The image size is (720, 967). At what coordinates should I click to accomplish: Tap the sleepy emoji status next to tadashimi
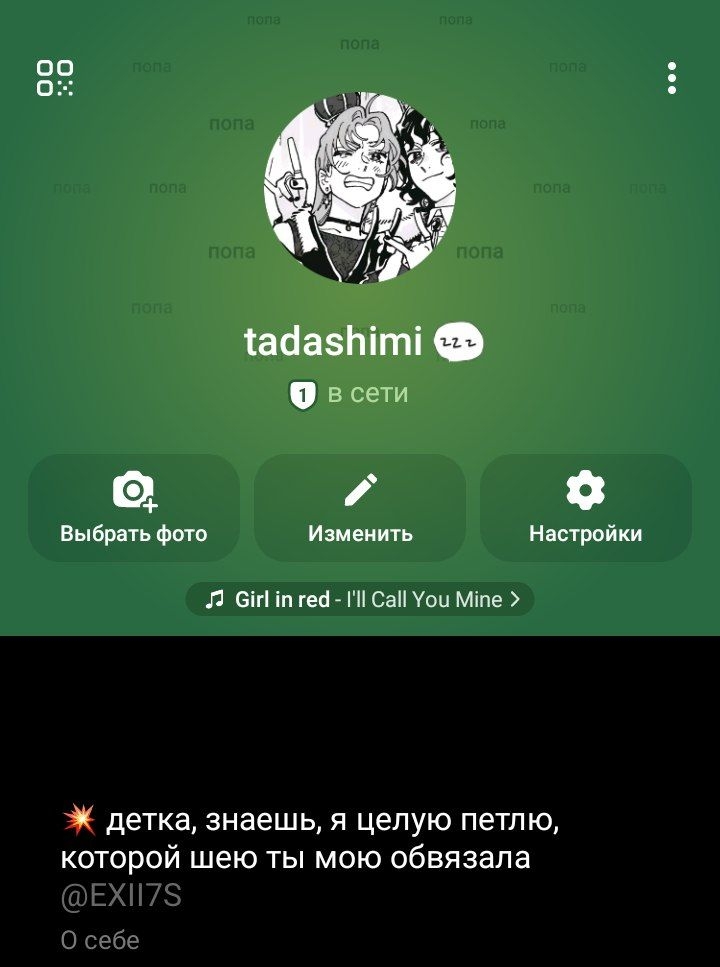[x=459, y=343]
